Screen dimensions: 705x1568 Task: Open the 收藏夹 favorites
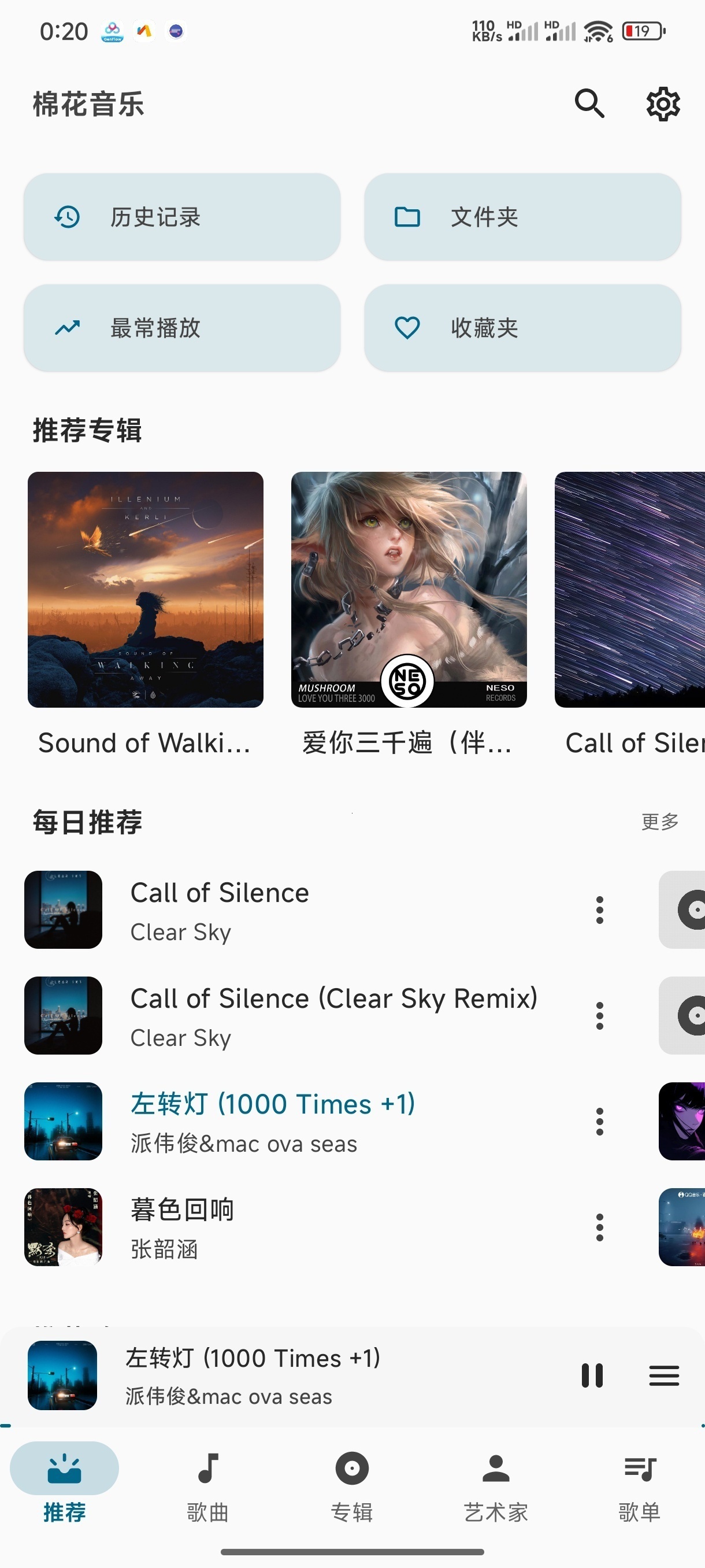[522, 327]
